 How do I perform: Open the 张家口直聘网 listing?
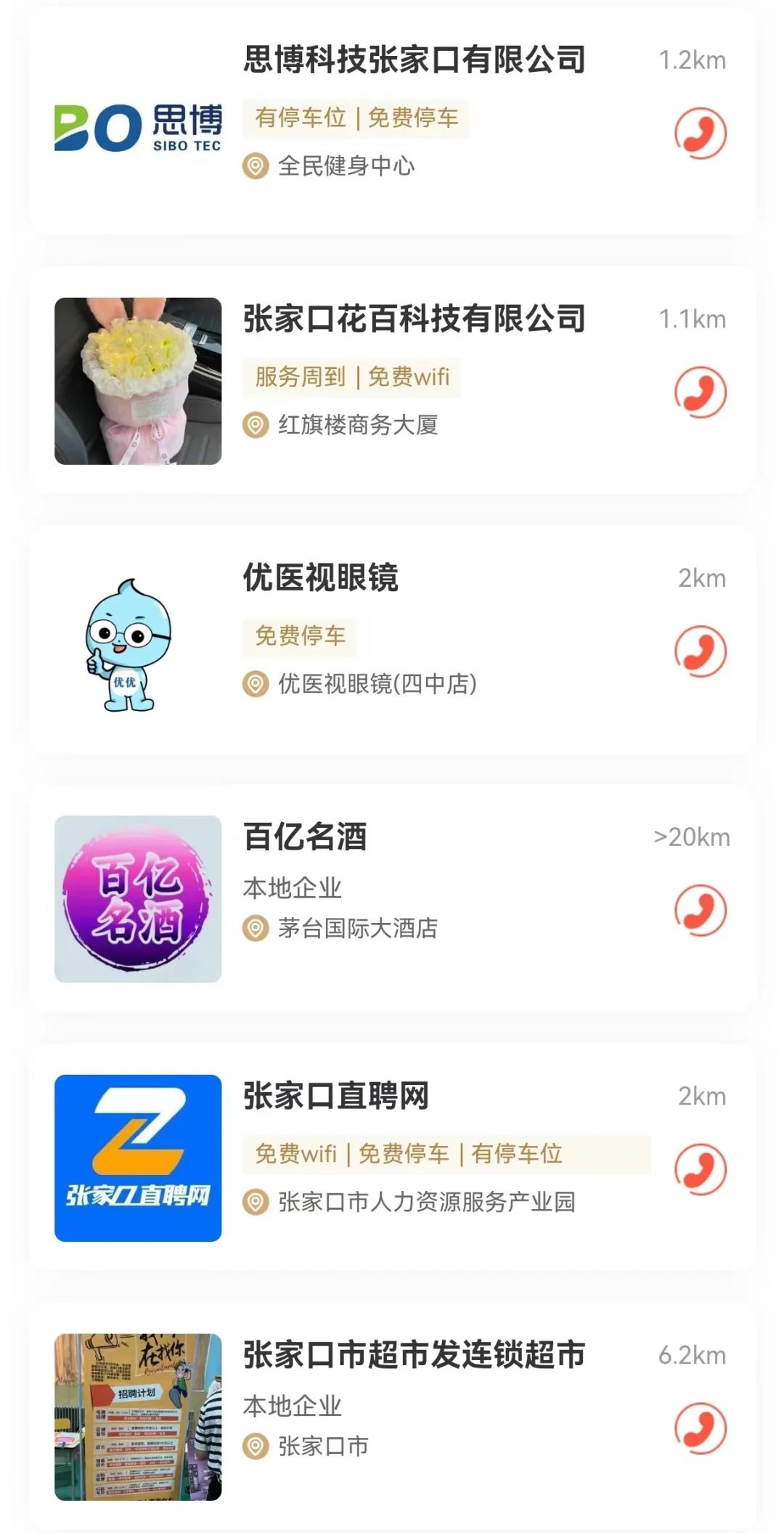(x=335, y=1096)
